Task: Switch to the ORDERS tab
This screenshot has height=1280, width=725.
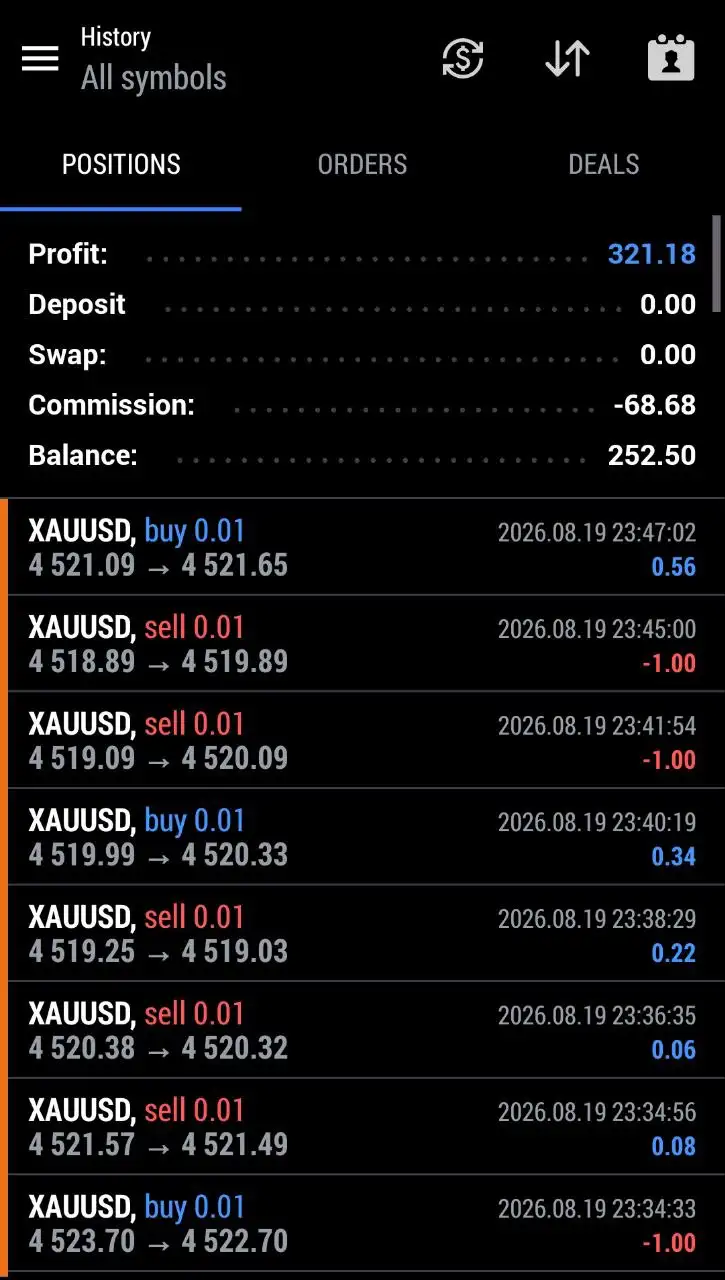Action: click(362, 165)
